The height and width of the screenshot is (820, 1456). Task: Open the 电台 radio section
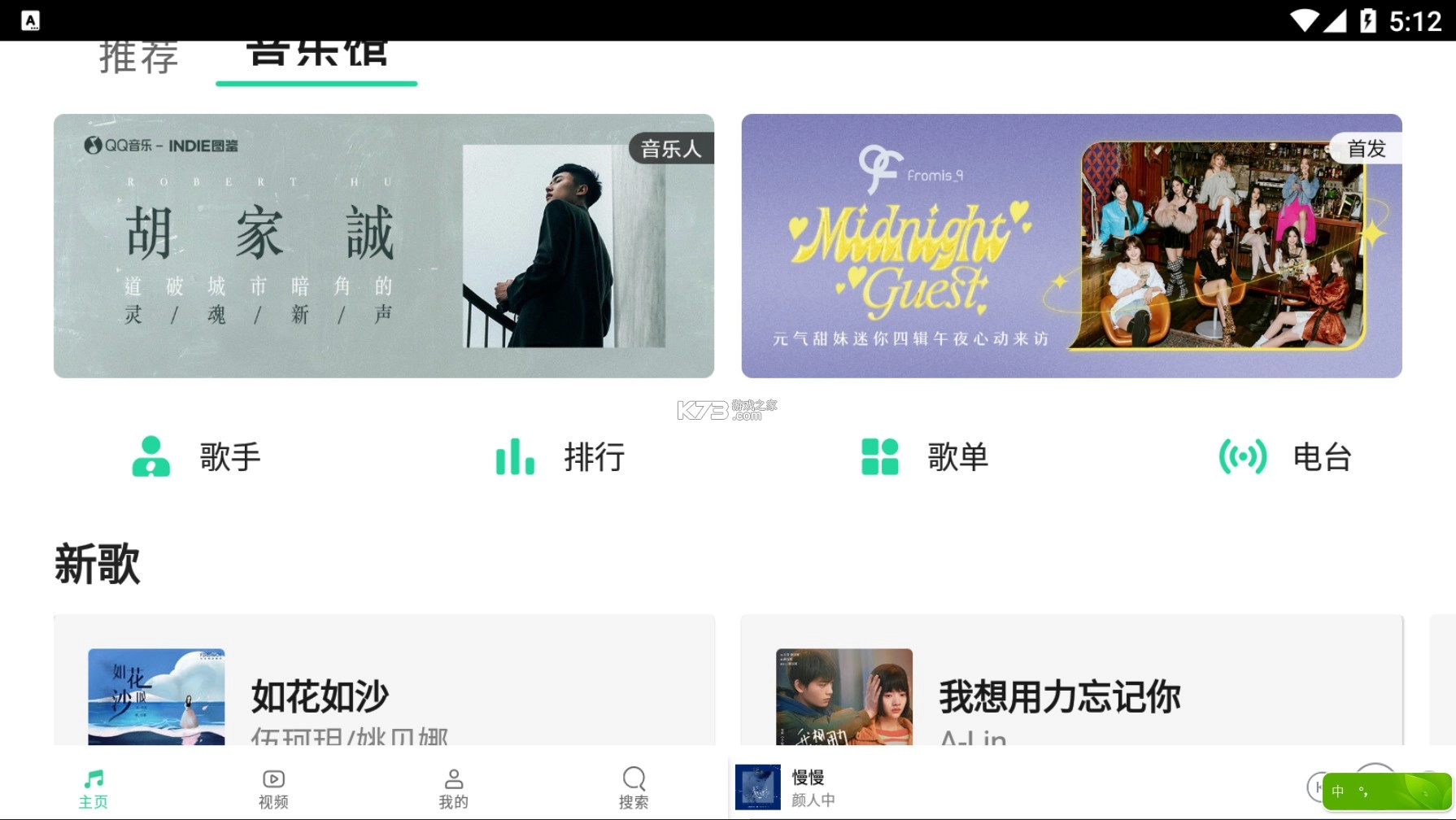point(1285,456)
